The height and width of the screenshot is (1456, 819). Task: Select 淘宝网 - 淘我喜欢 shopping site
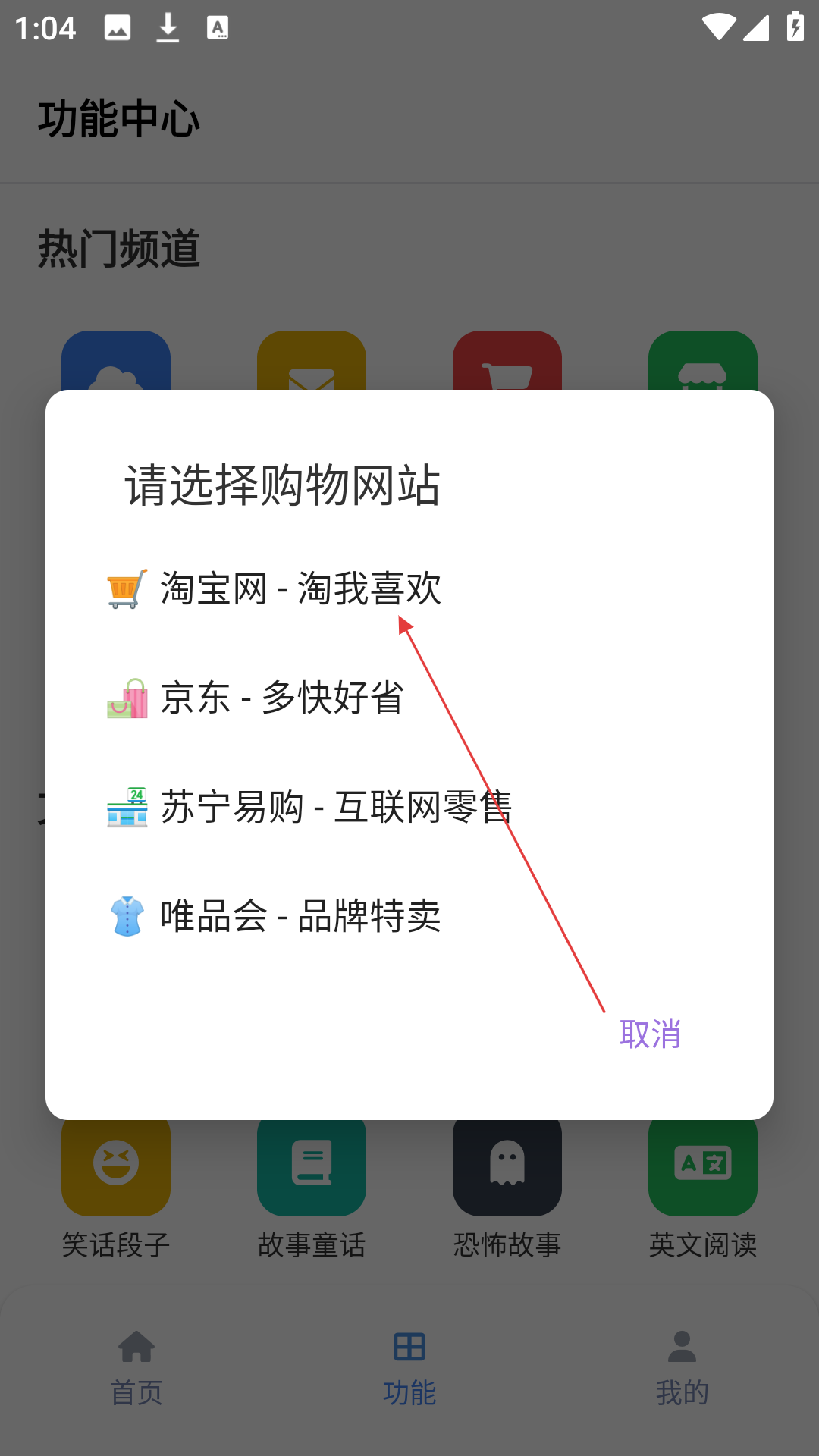coord(301,589)
